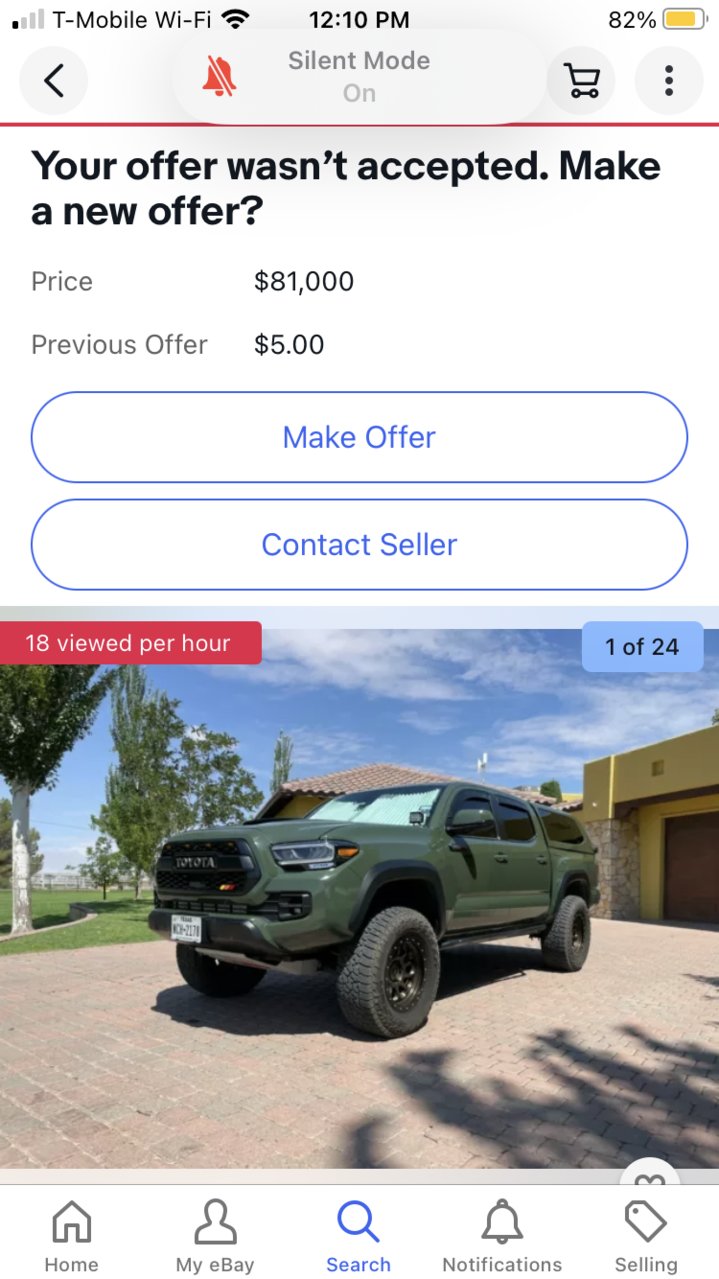The height and width of the screenshot is (1279, 719).
Task: Check the Notifications tab
Action: (x=502, y=1236)
